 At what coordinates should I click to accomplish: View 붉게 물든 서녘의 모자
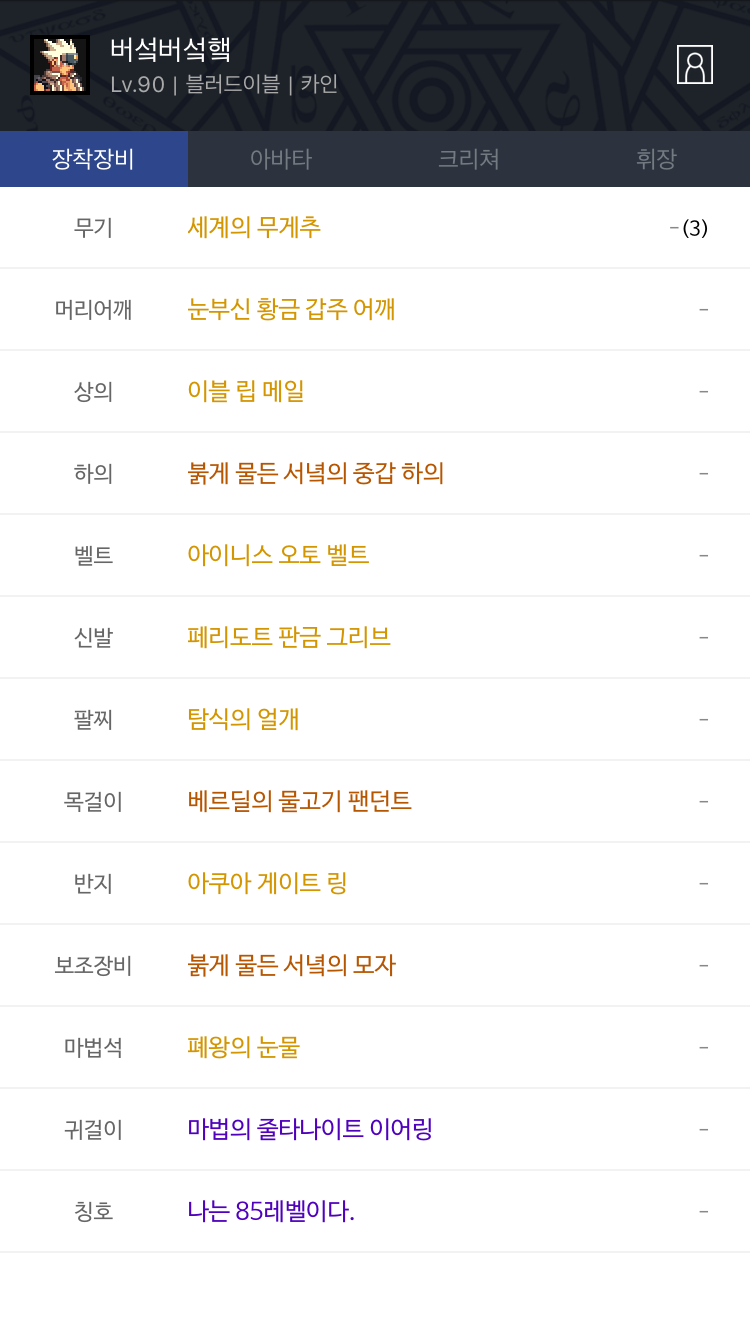click(292, 965)
